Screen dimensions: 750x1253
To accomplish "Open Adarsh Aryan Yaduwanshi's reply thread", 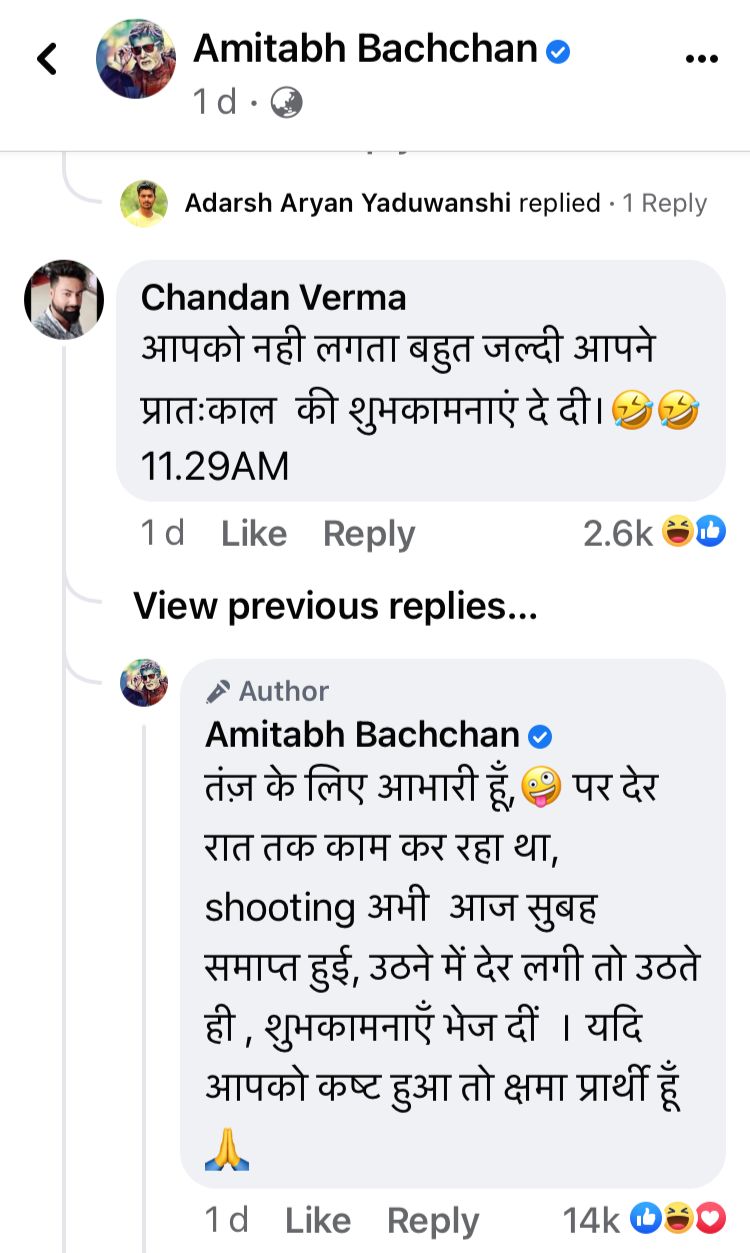I will tap(445, 203).
